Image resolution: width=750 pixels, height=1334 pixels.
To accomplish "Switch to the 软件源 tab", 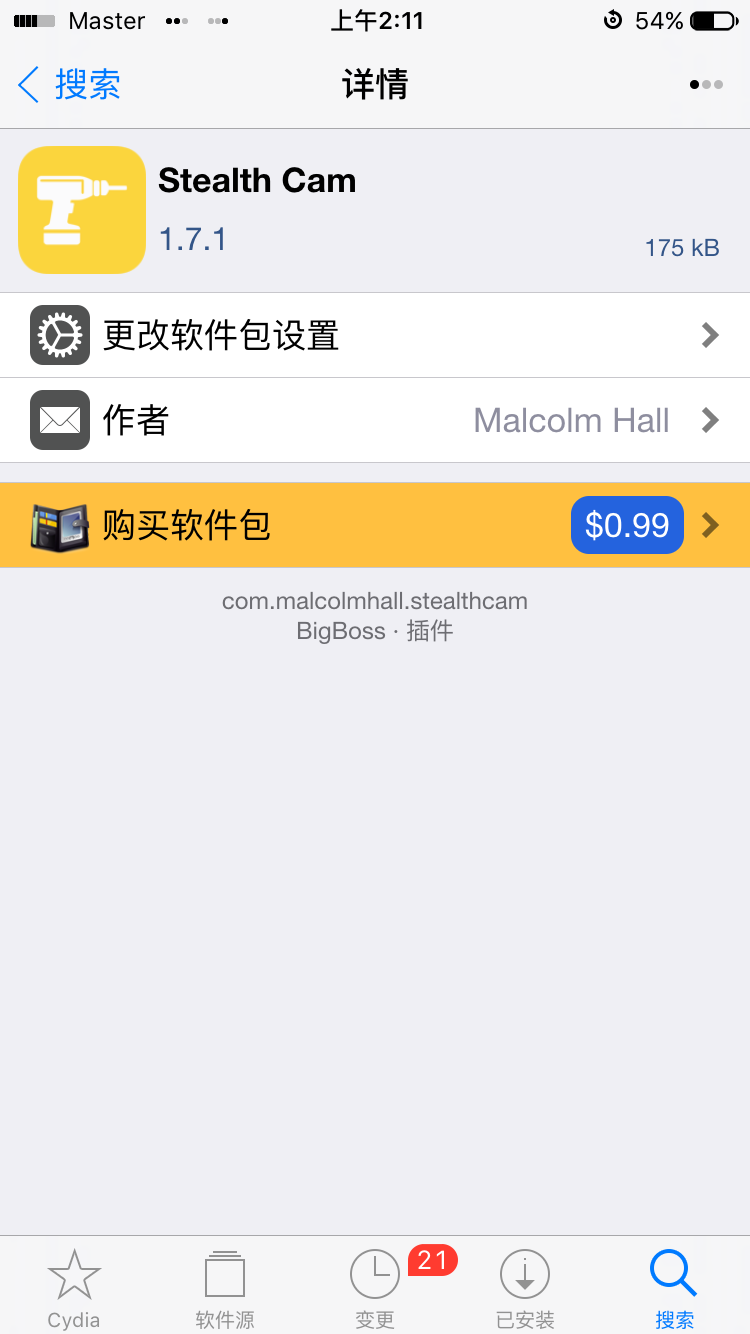I will pyautogui.click(x=224, y=1288).
